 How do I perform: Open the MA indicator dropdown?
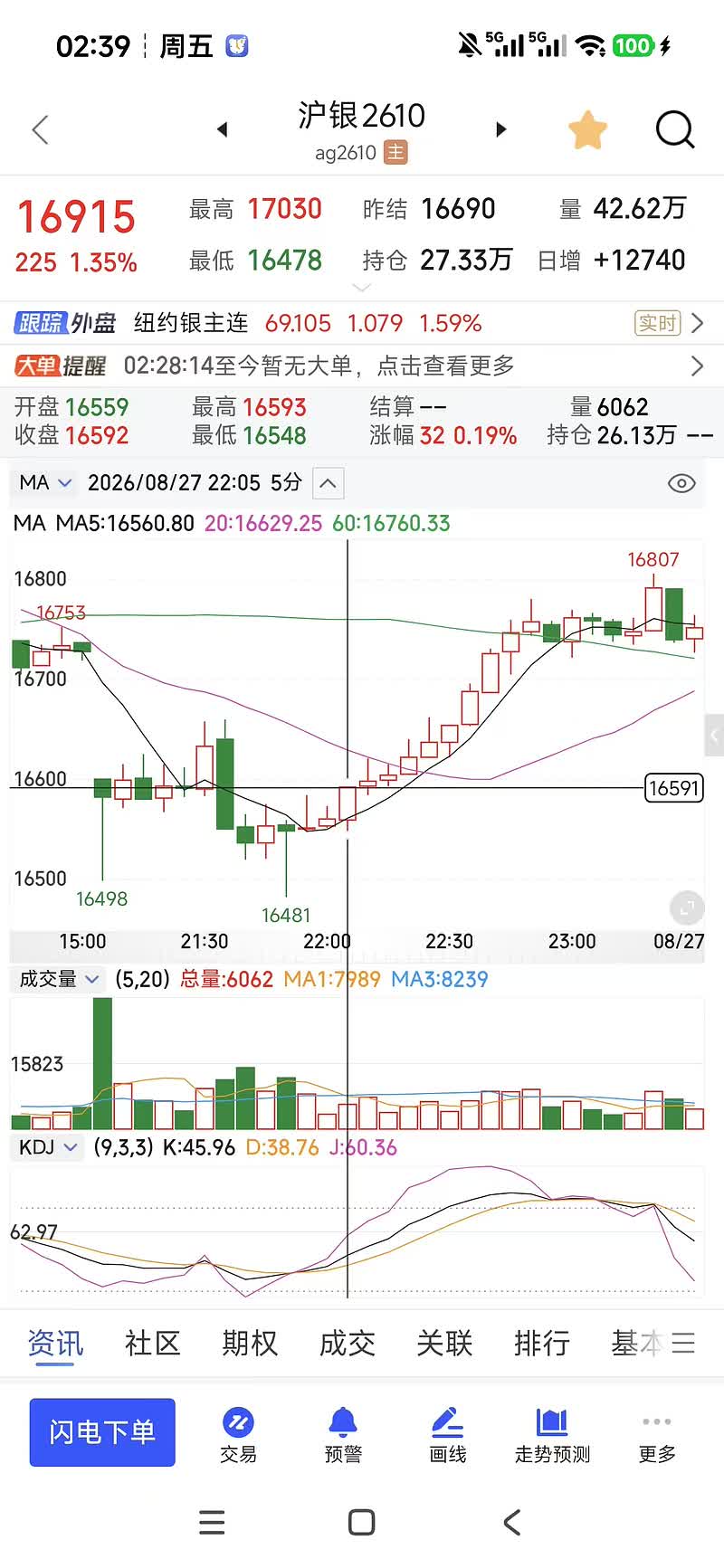pyautogui.click(x=44, y=482)
